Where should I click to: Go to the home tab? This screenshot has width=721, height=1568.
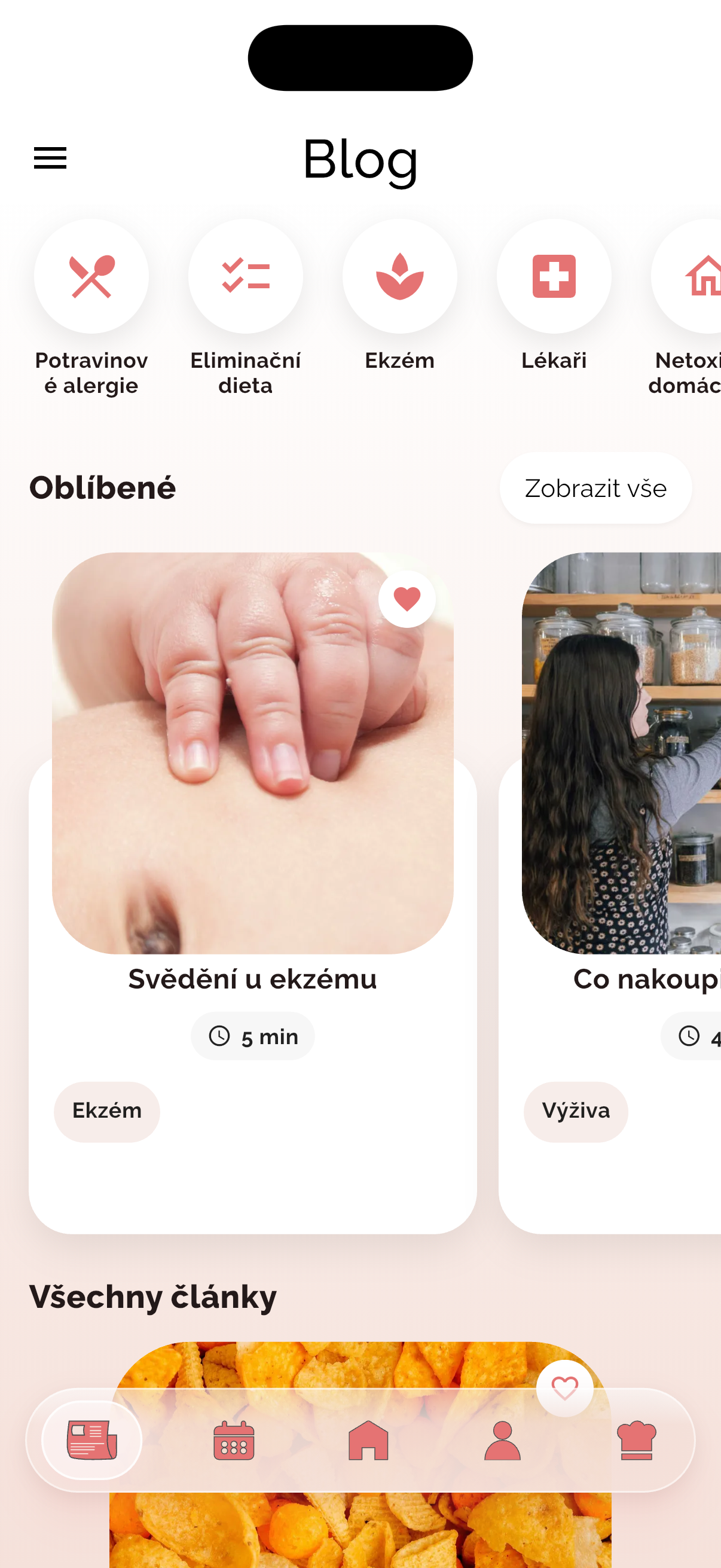pyautogui.click(x=368, y=1440)
